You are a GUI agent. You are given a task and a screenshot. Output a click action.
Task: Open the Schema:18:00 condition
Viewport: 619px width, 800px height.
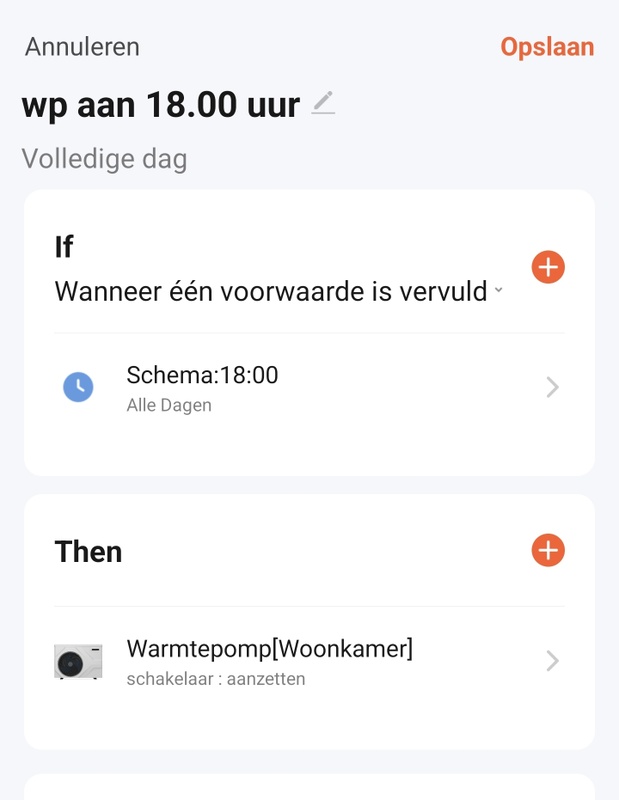coord(308,387)
